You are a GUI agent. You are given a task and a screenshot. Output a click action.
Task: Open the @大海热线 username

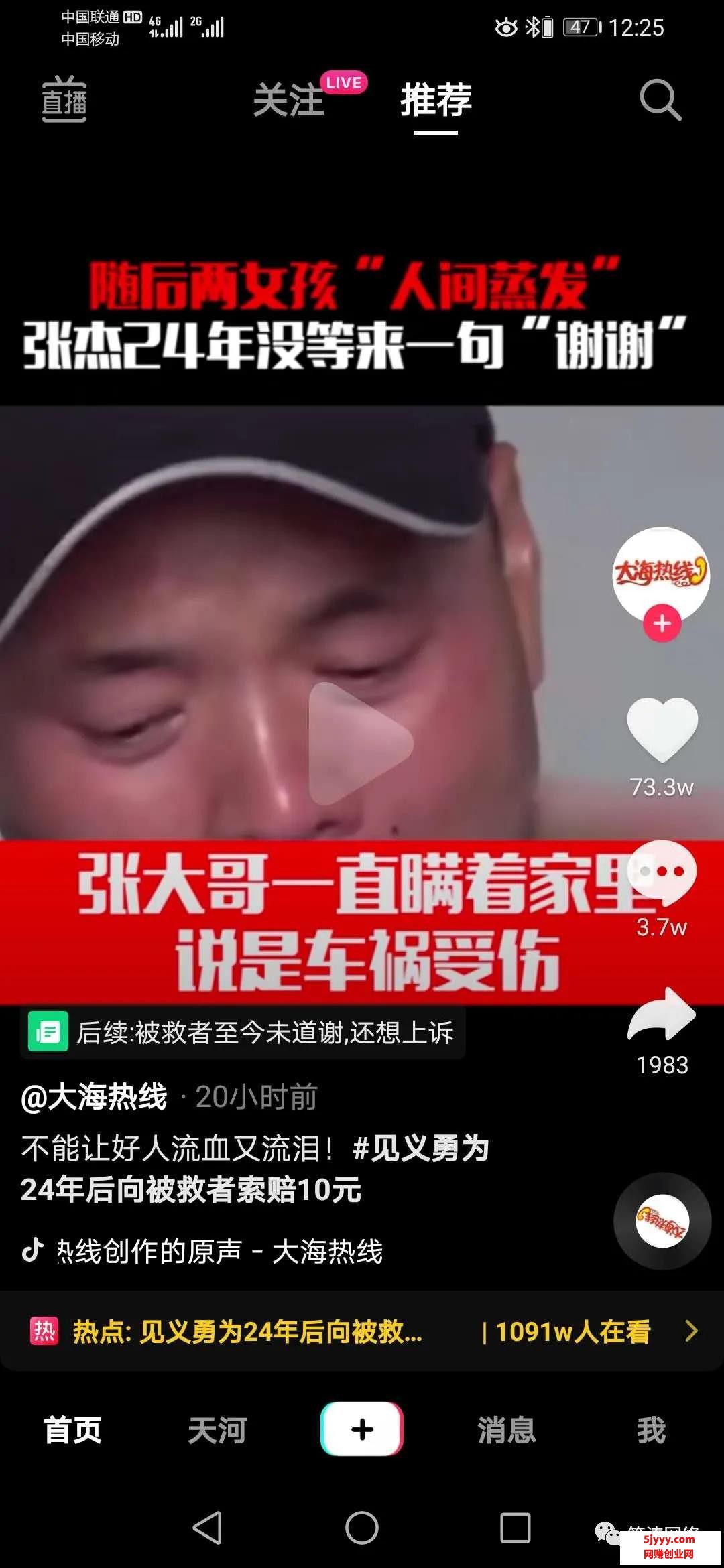coord(95,1097)
